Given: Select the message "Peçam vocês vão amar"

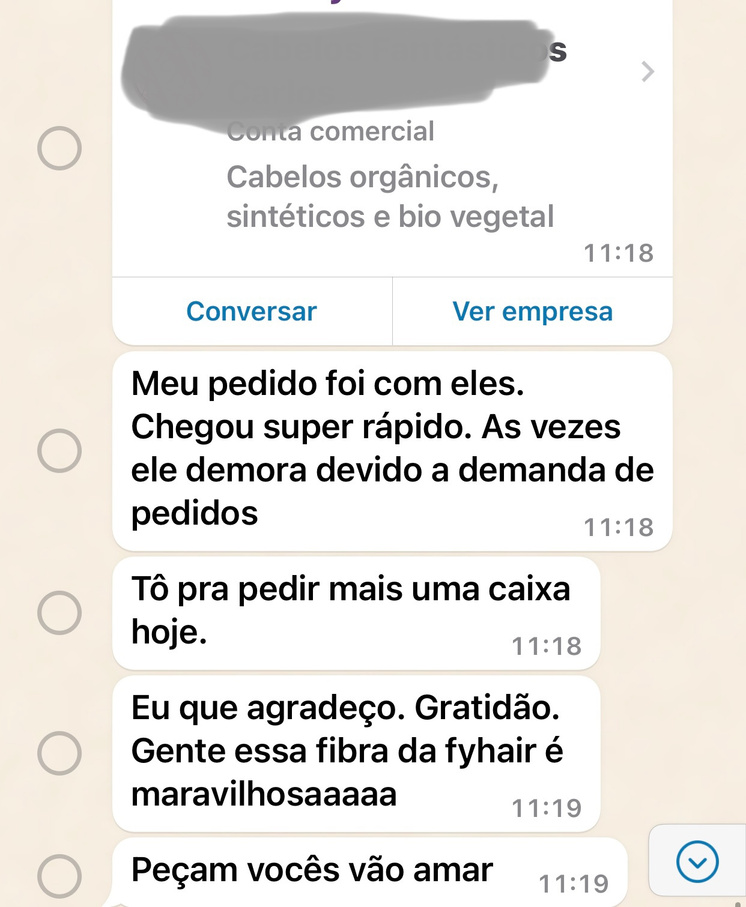Looking at the screenshot, I should (x=59, y=876).
